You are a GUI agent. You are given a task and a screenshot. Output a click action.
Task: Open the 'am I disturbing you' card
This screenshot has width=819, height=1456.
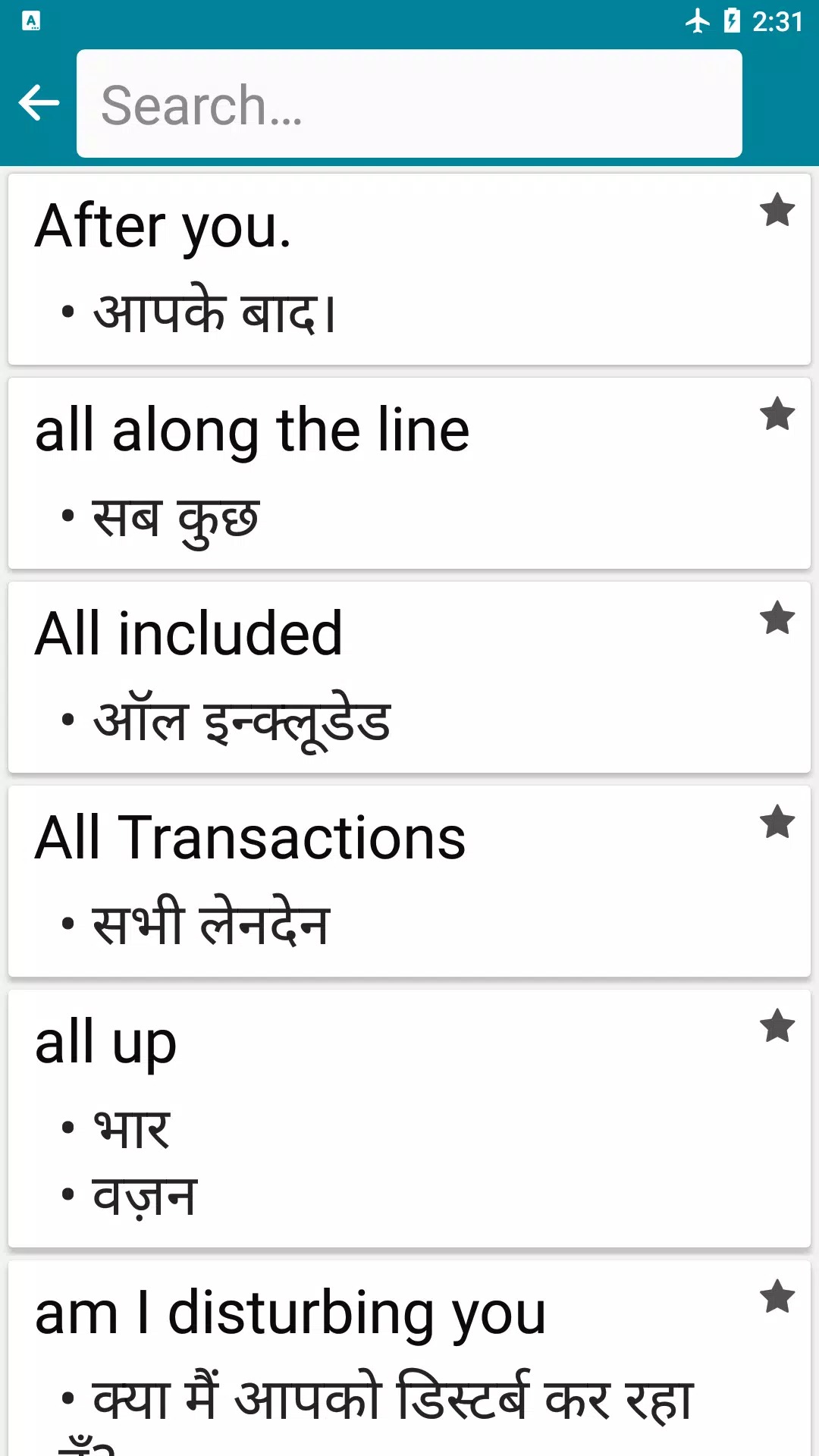tap(379, 1357)
